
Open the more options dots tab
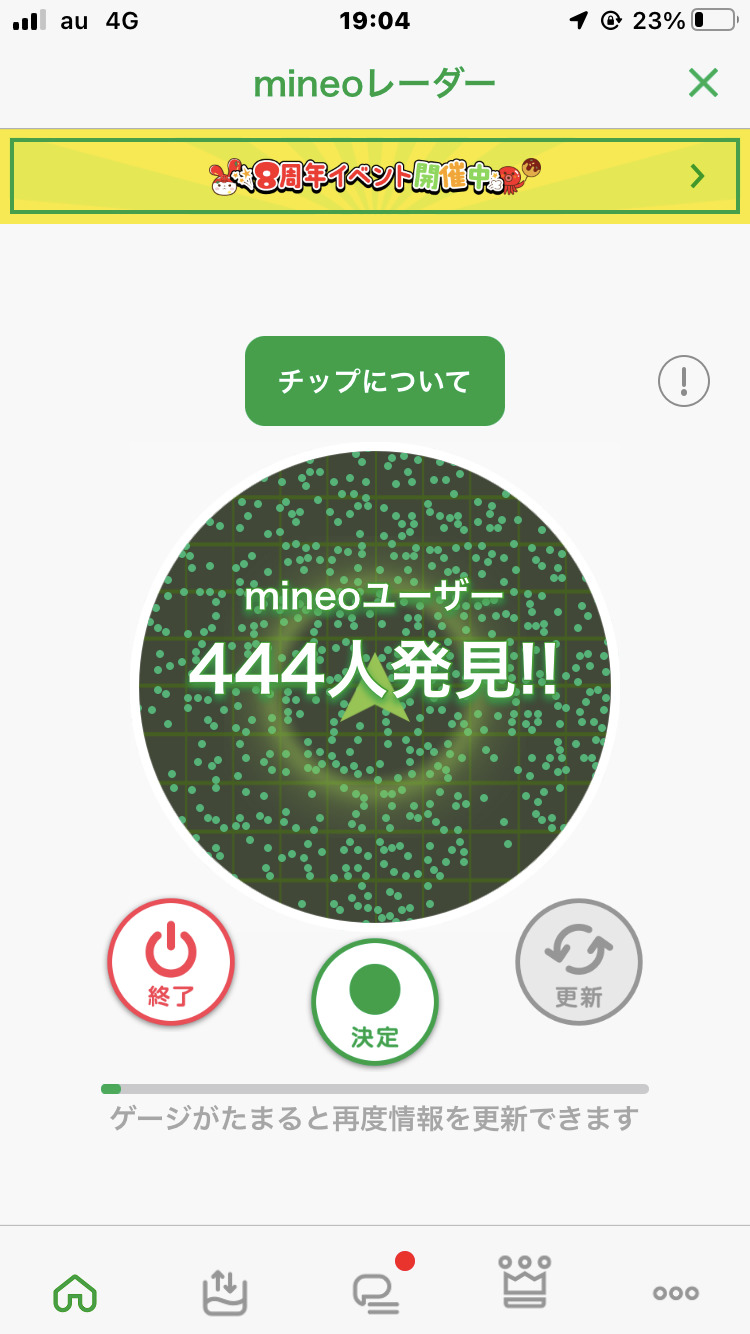(676, 1293)
